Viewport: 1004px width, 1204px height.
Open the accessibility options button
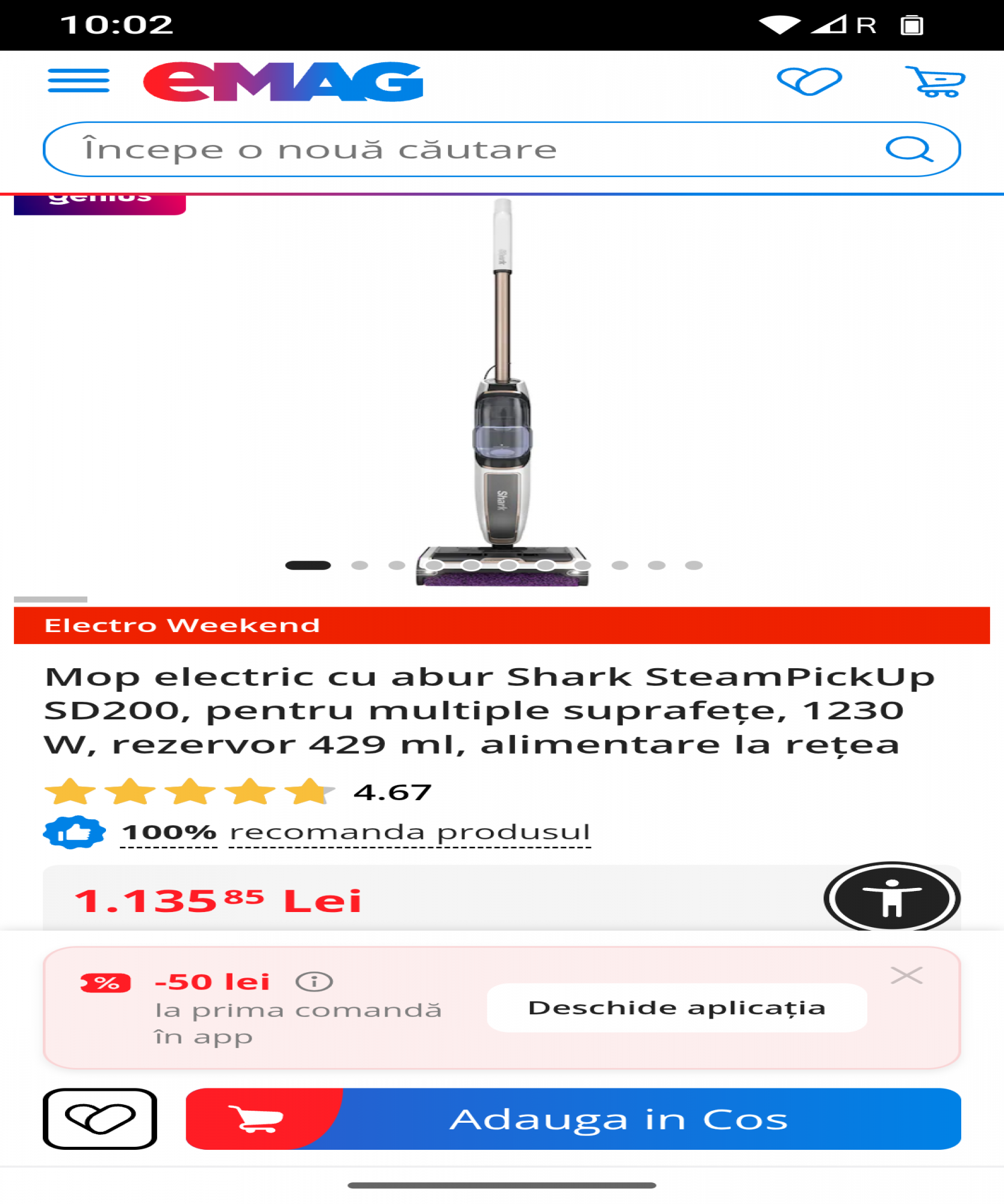891,898
